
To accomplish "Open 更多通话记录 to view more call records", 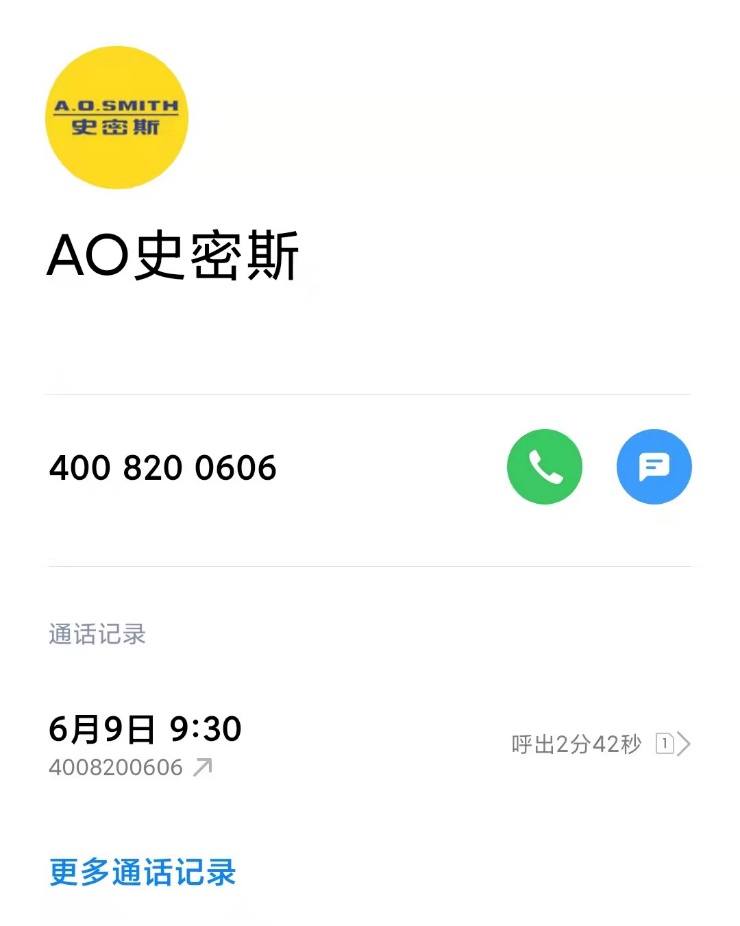I will [x=140, y=873].
